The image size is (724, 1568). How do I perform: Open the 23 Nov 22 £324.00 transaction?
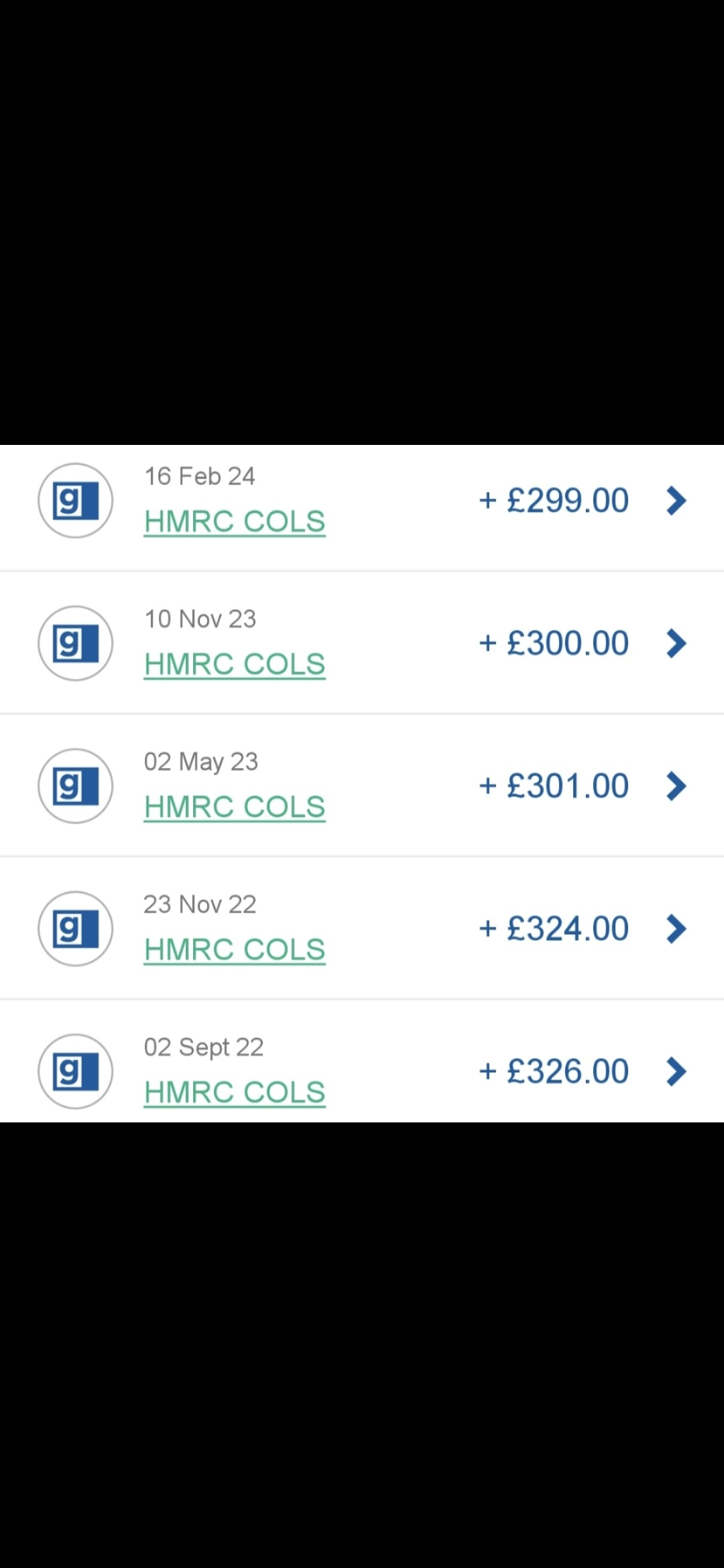(362, 928)
